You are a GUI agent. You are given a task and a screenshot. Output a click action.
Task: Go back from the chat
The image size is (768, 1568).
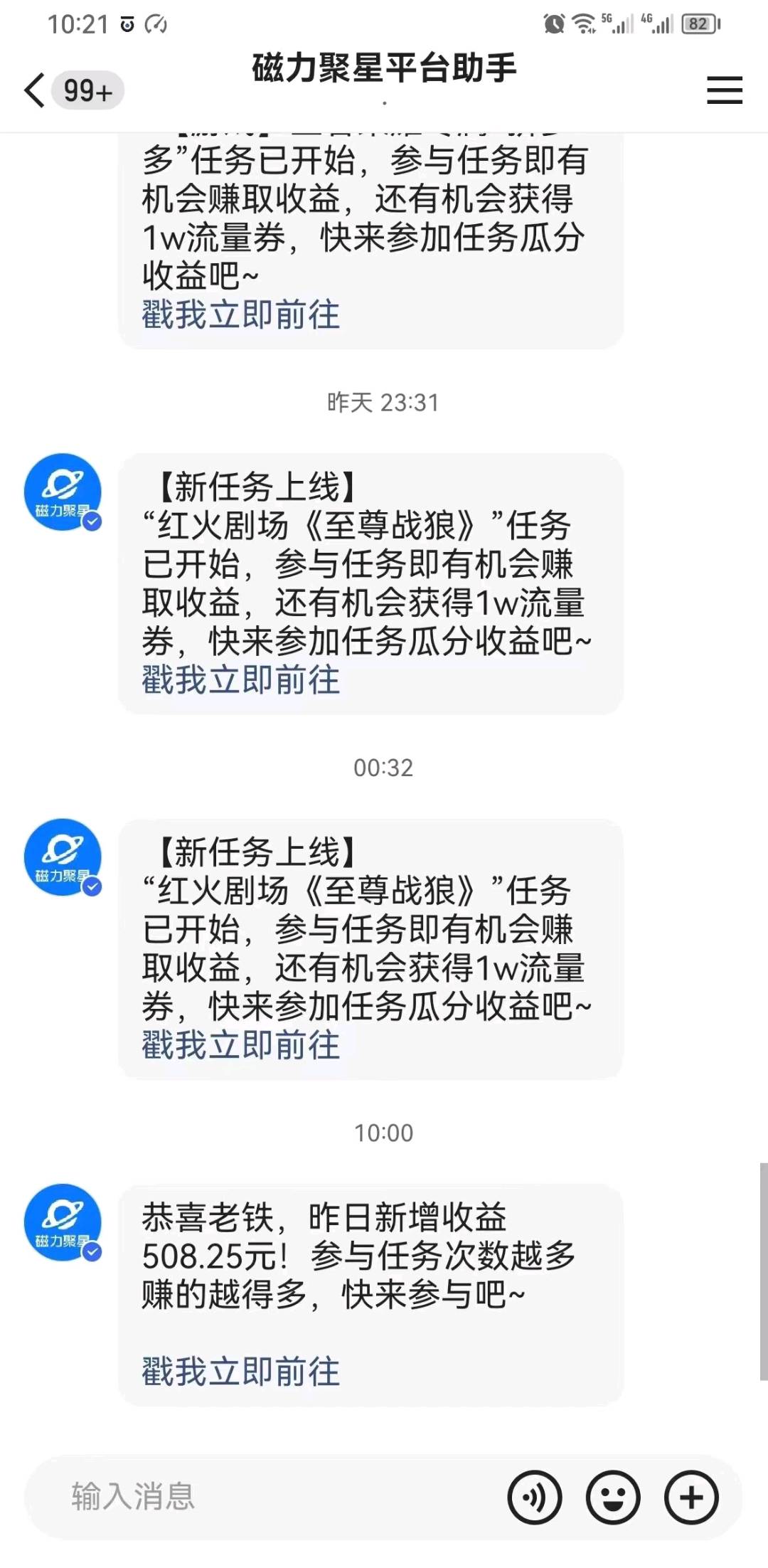coord(35,90)
